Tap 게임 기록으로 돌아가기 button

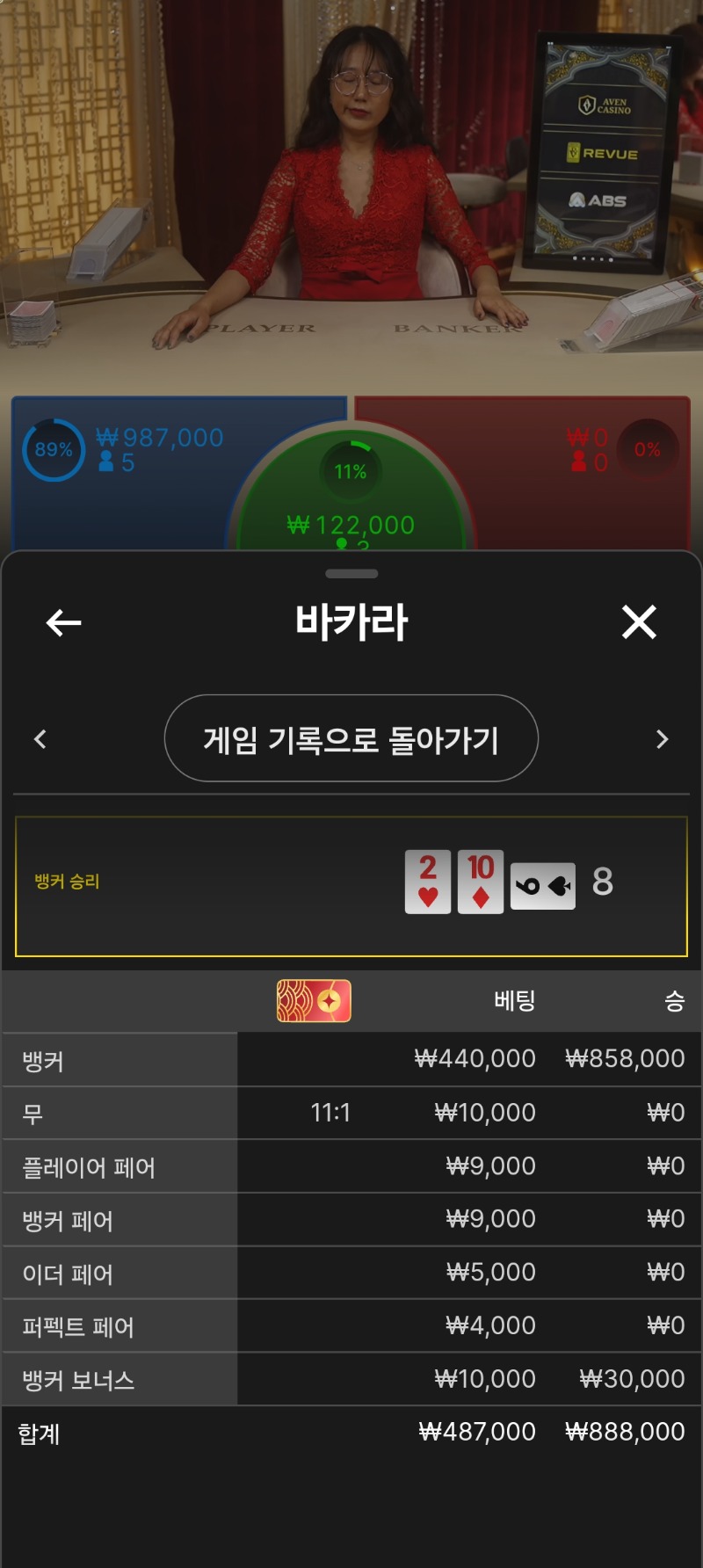351,738
